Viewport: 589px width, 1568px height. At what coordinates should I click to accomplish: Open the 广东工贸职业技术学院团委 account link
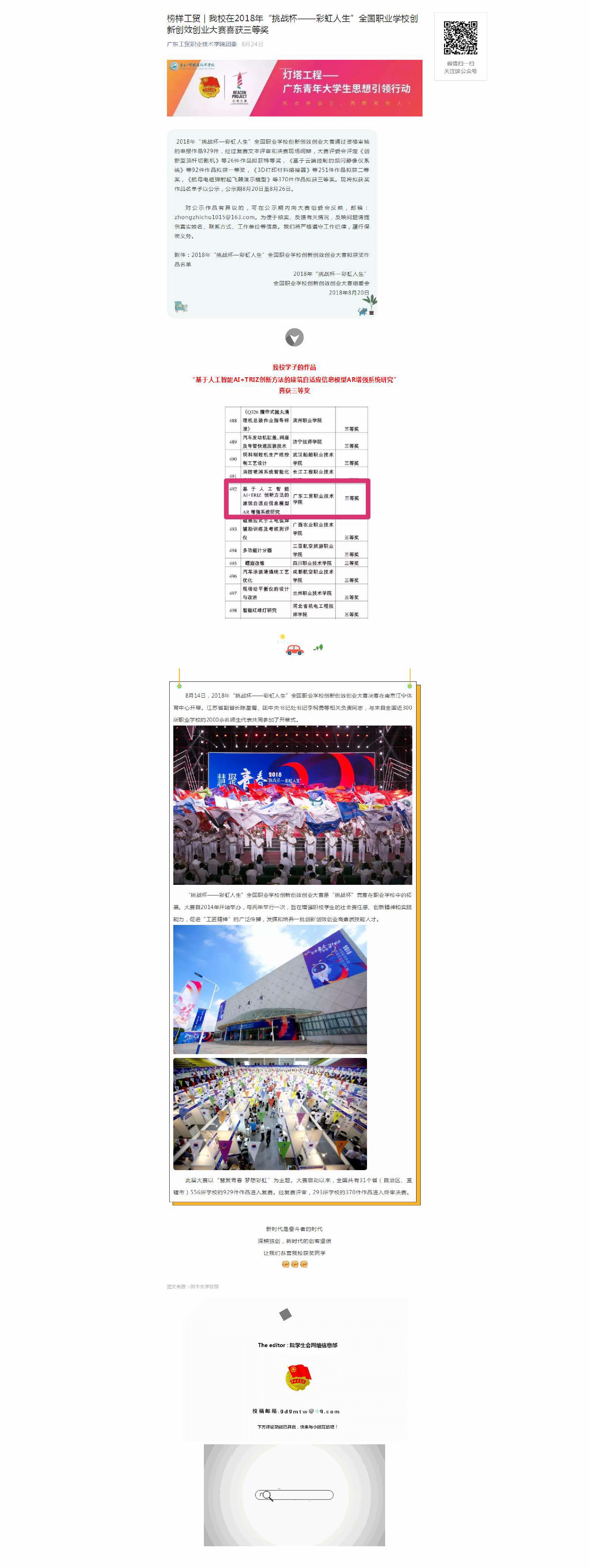201,44
